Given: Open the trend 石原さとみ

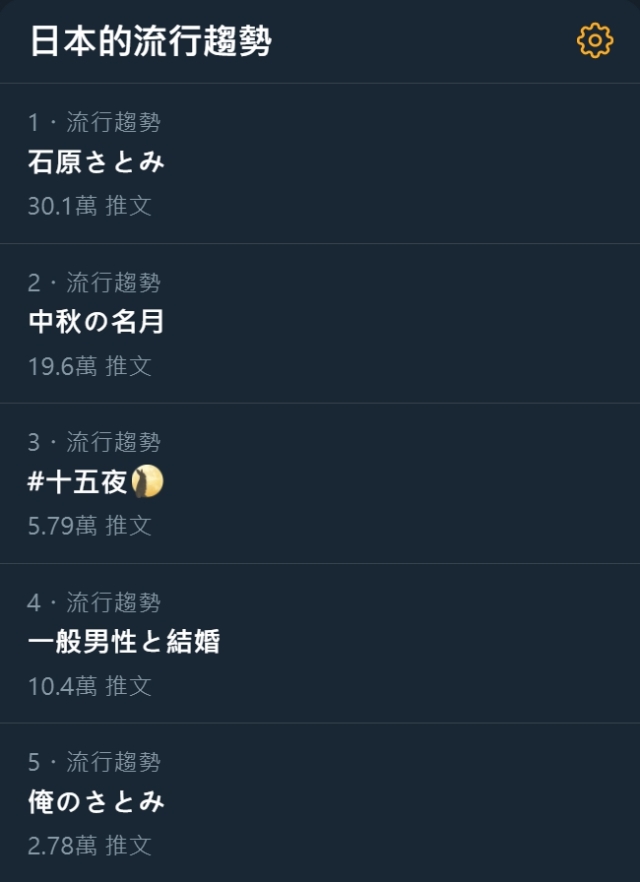Looking at the screenshot, I should coord(96,162).
